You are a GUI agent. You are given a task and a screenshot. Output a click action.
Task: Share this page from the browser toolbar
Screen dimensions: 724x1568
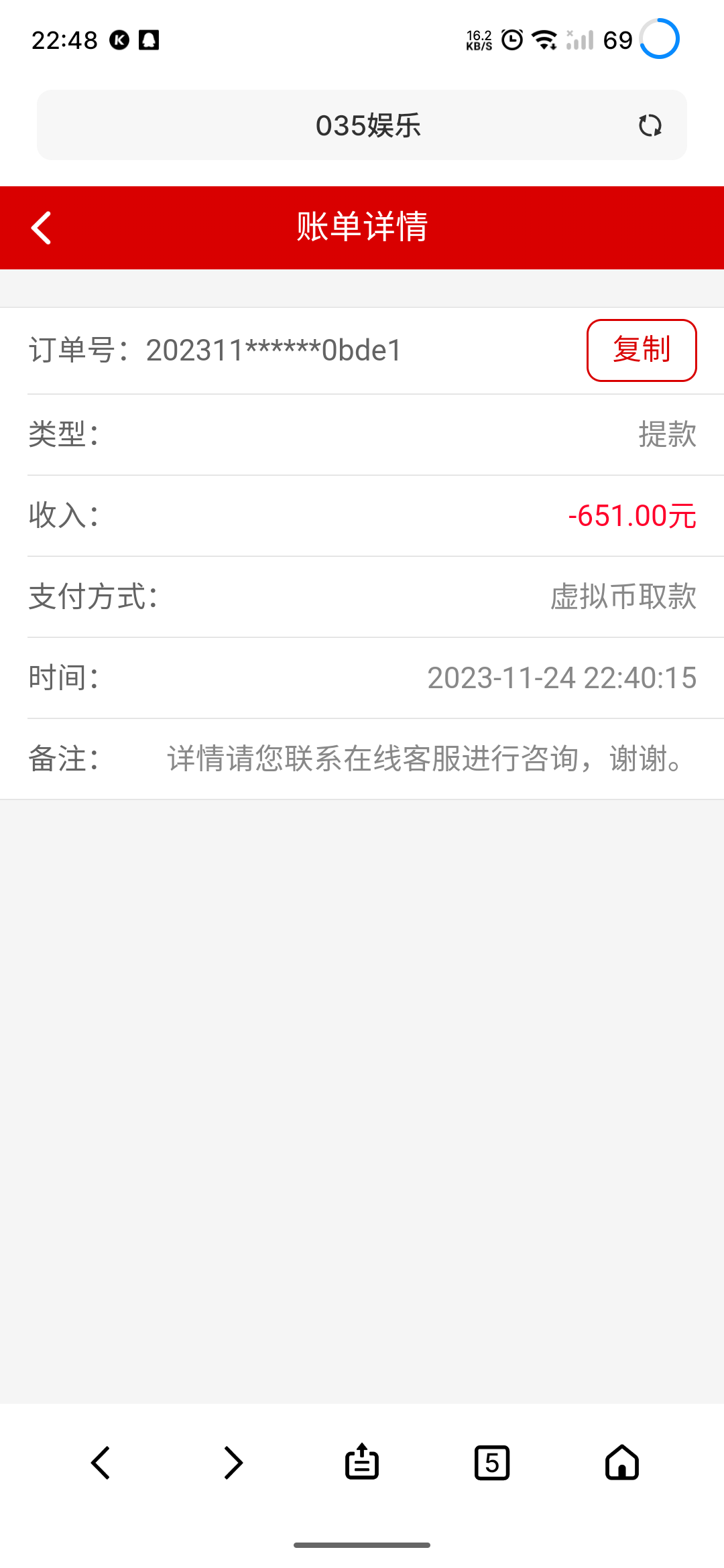(362, 1462)
